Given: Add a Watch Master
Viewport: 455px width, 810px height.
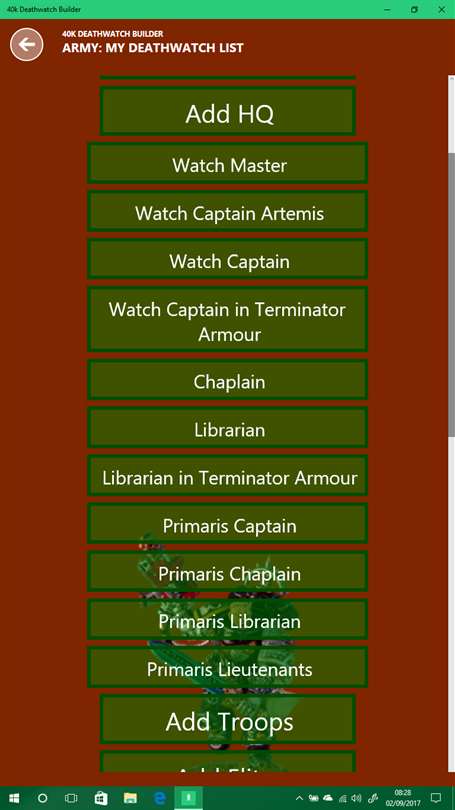Looking at the screenshot, I should click(x=228, y=163).
